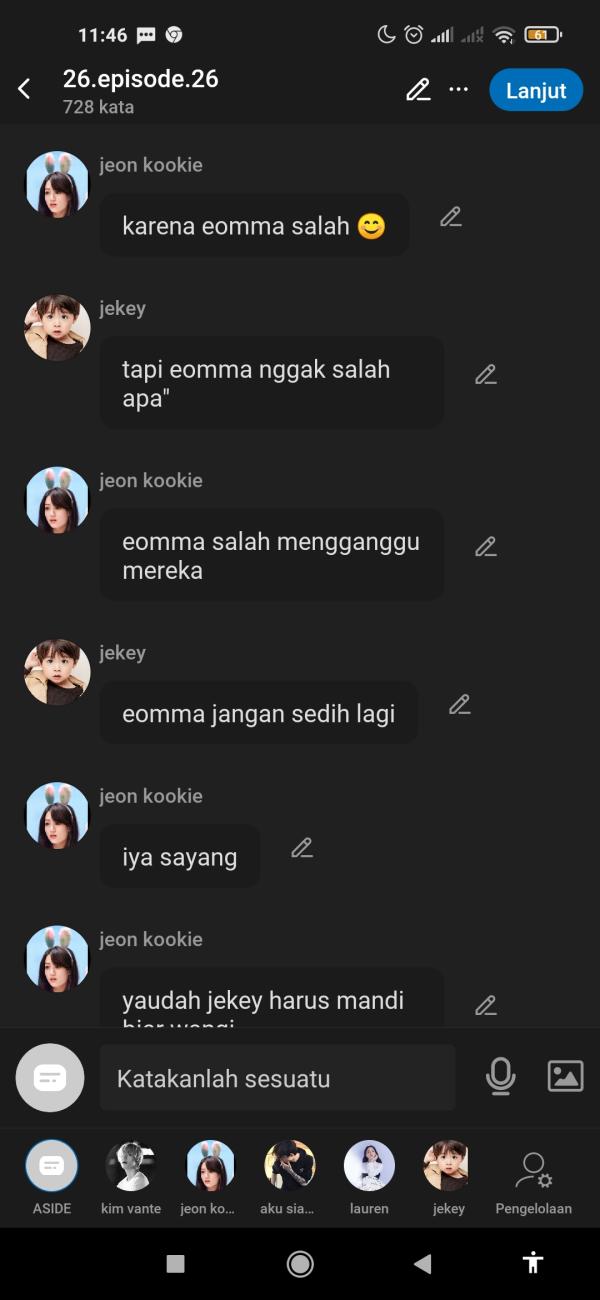
Task: Edit the episode title with pencil icon
Action: [x=418, y=90]
